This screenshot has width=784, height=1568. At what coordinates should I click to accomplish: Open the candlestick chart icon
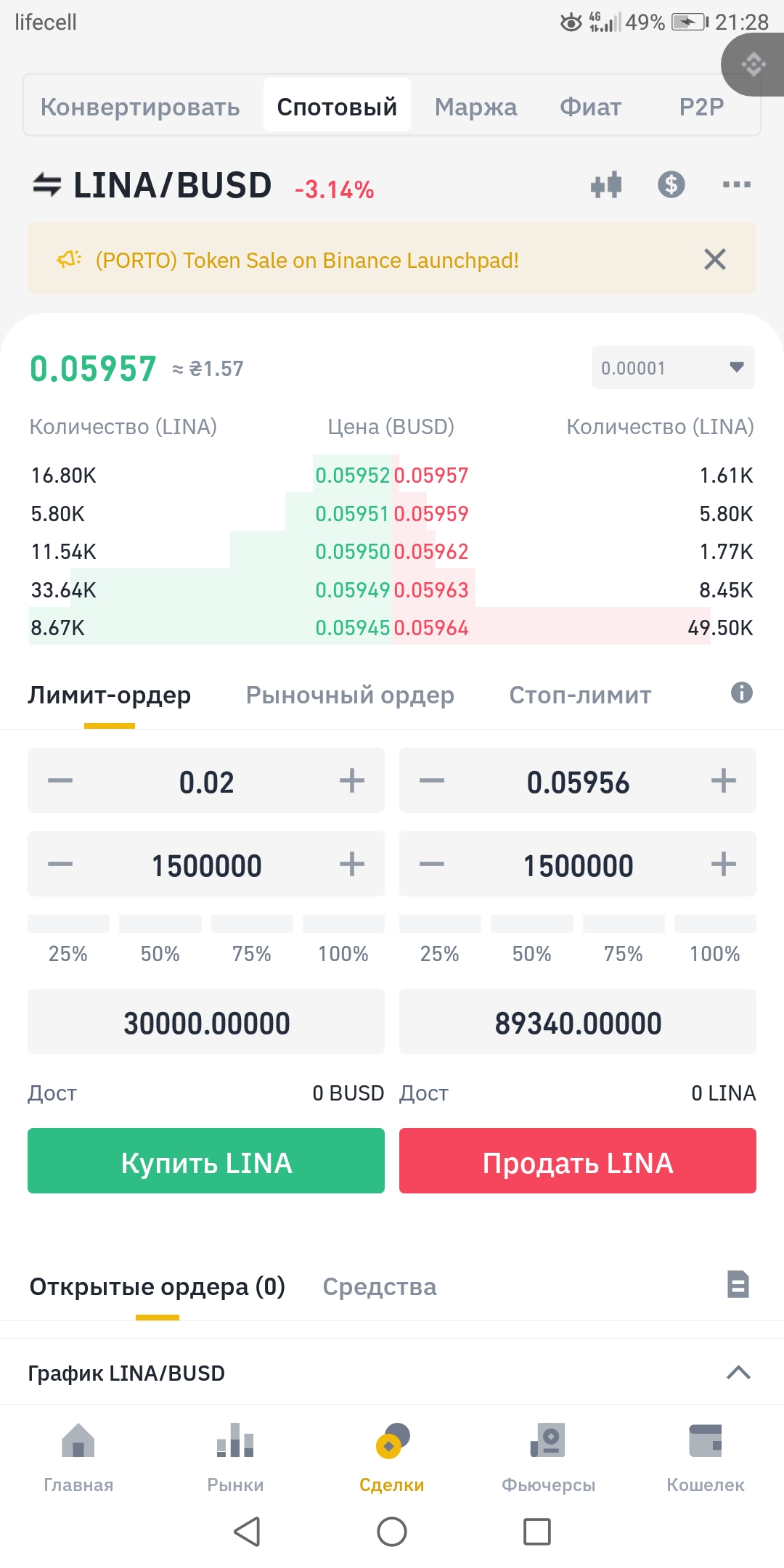click(x=606, y=184)
